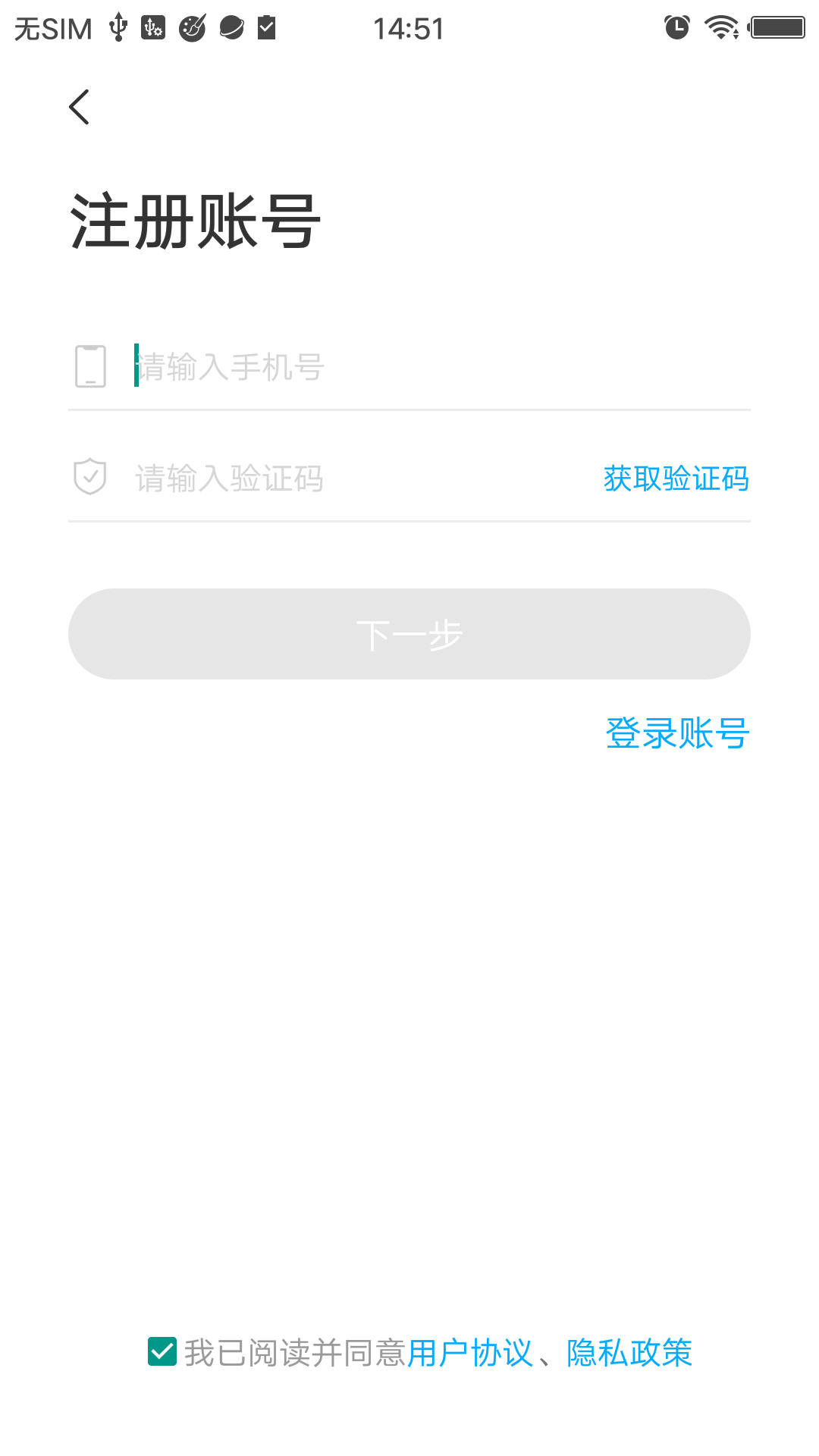This screenshot has width=819, height=1456.
Task: Uncheck the agreement checkbox
Action: click(162, 1352)
